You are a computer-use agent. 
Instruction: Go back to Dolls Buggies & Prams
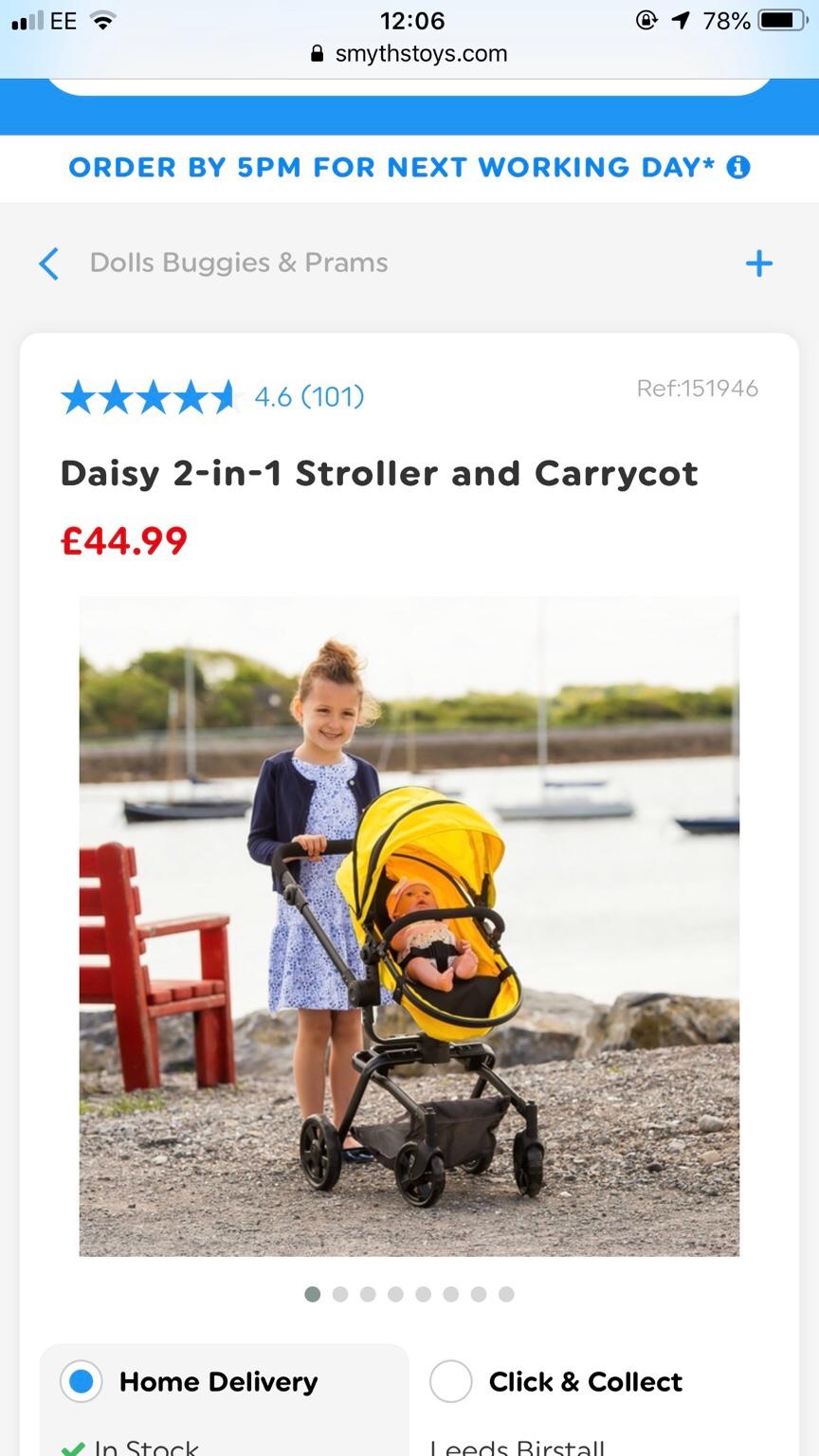click(x=213, y=263)
